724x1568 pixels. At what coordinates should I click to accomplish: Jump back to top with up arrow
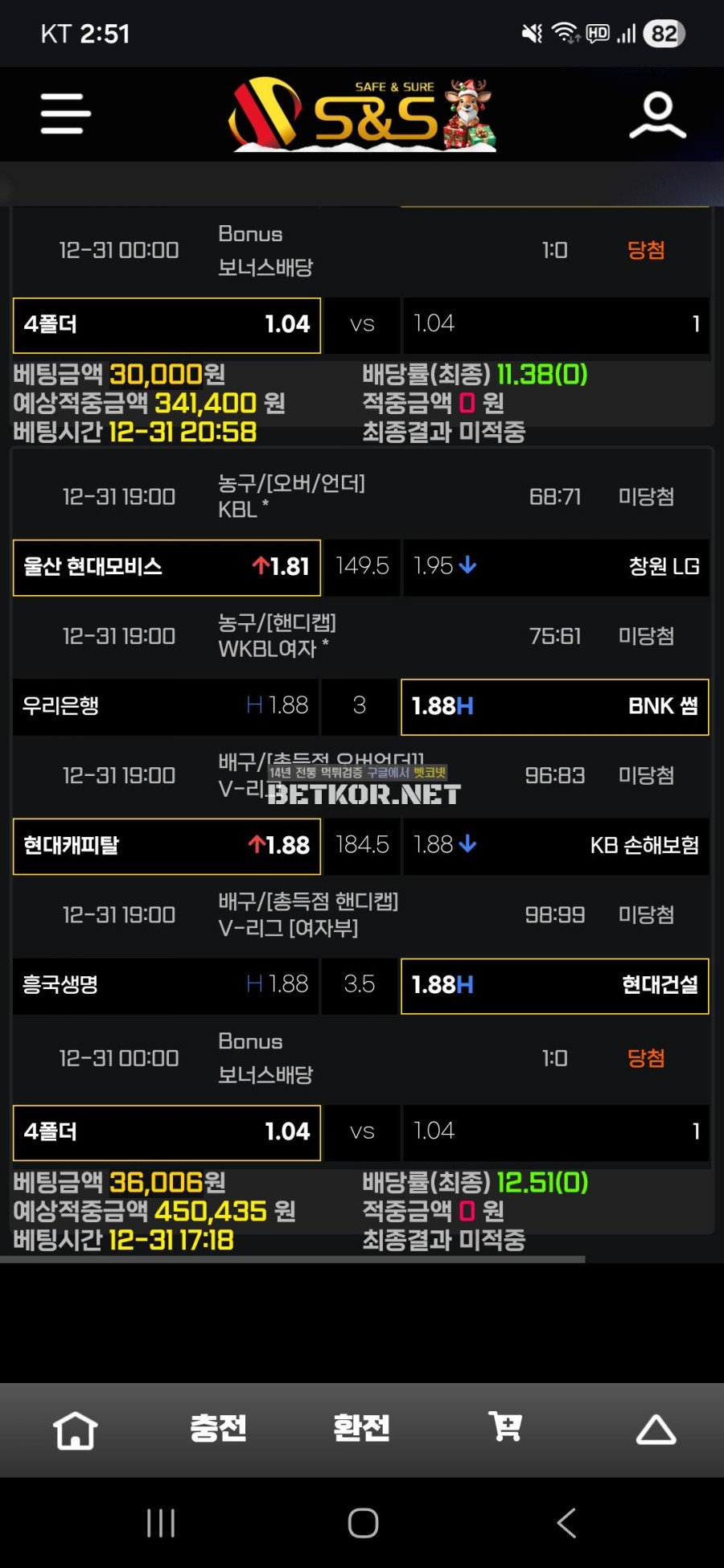point(656,1430)
